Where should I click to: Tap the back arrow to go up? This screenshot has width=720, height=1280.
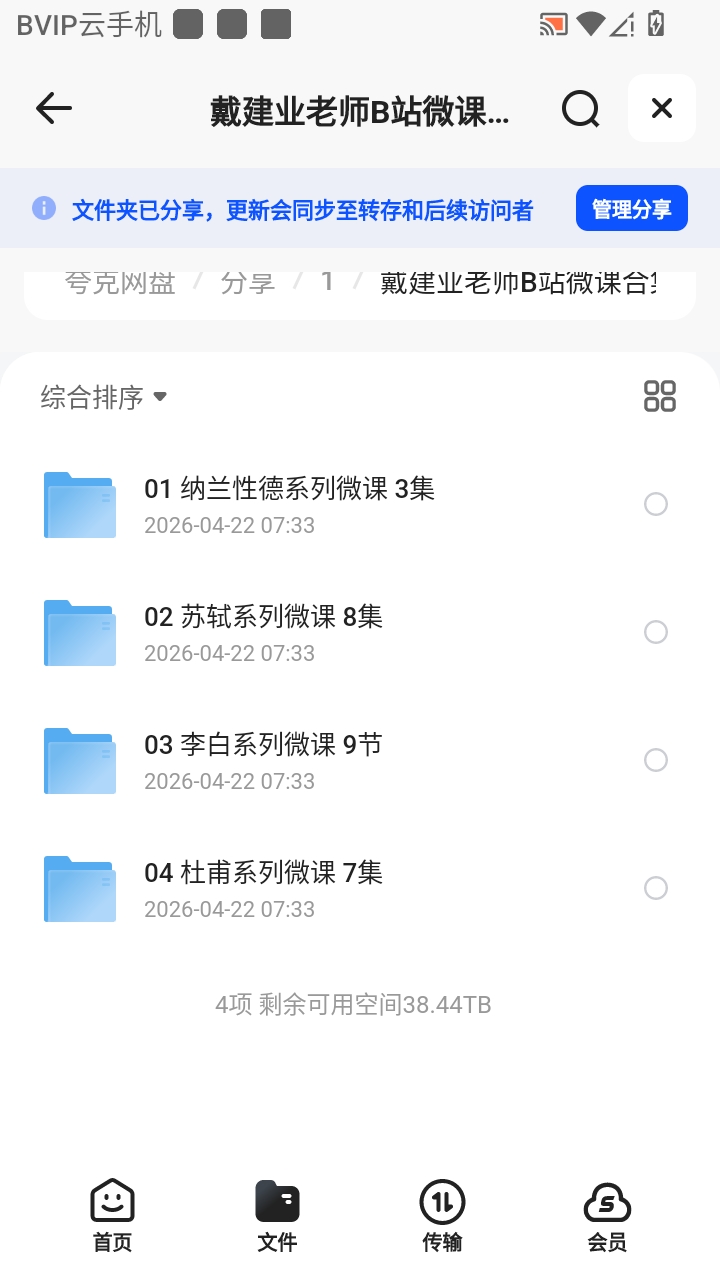53,108
